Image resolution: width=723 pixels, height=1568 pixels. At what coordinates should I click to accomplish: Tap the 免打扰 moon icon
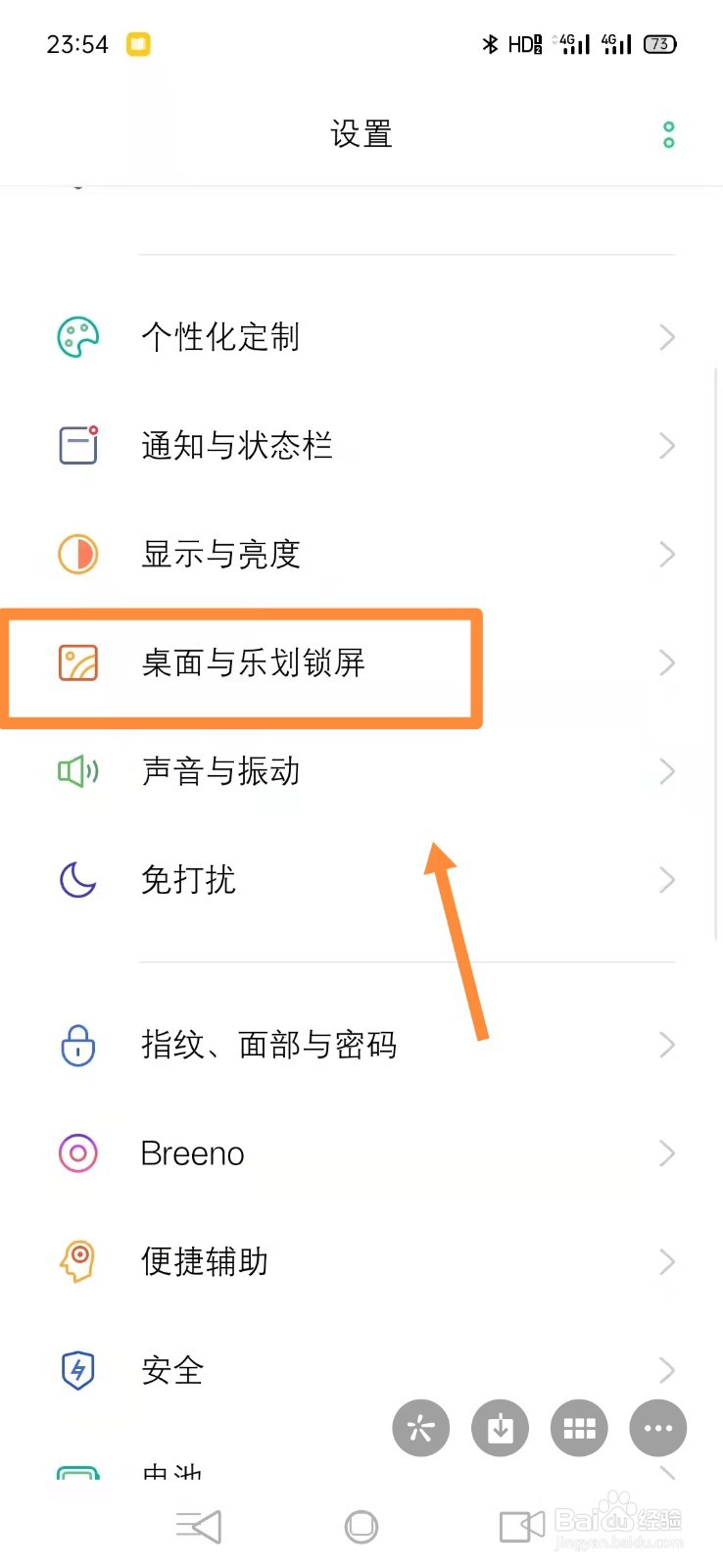pyautogui.click(x=76, y=880)
